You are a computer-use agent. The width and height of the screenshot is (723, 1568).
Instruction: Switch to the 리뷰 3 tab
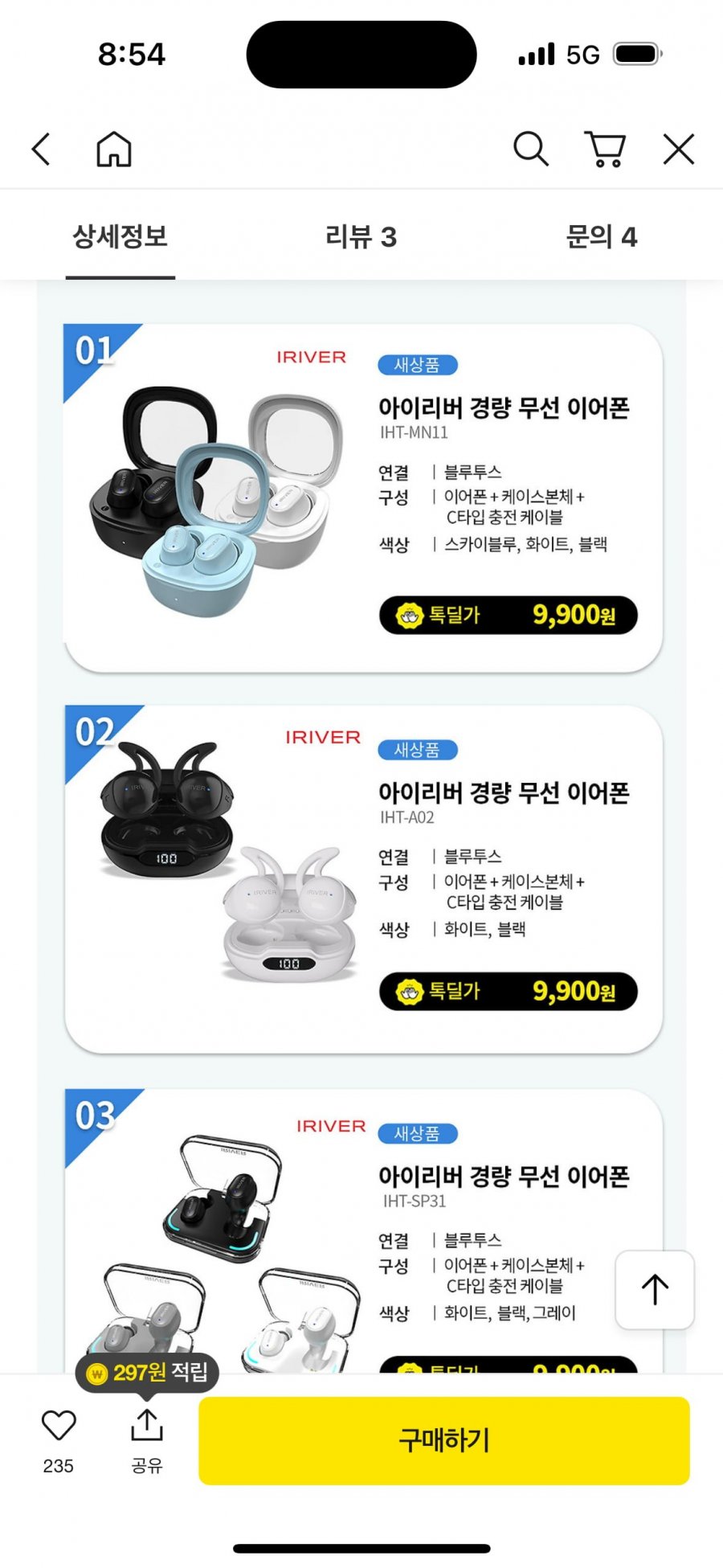pos(361,237)
